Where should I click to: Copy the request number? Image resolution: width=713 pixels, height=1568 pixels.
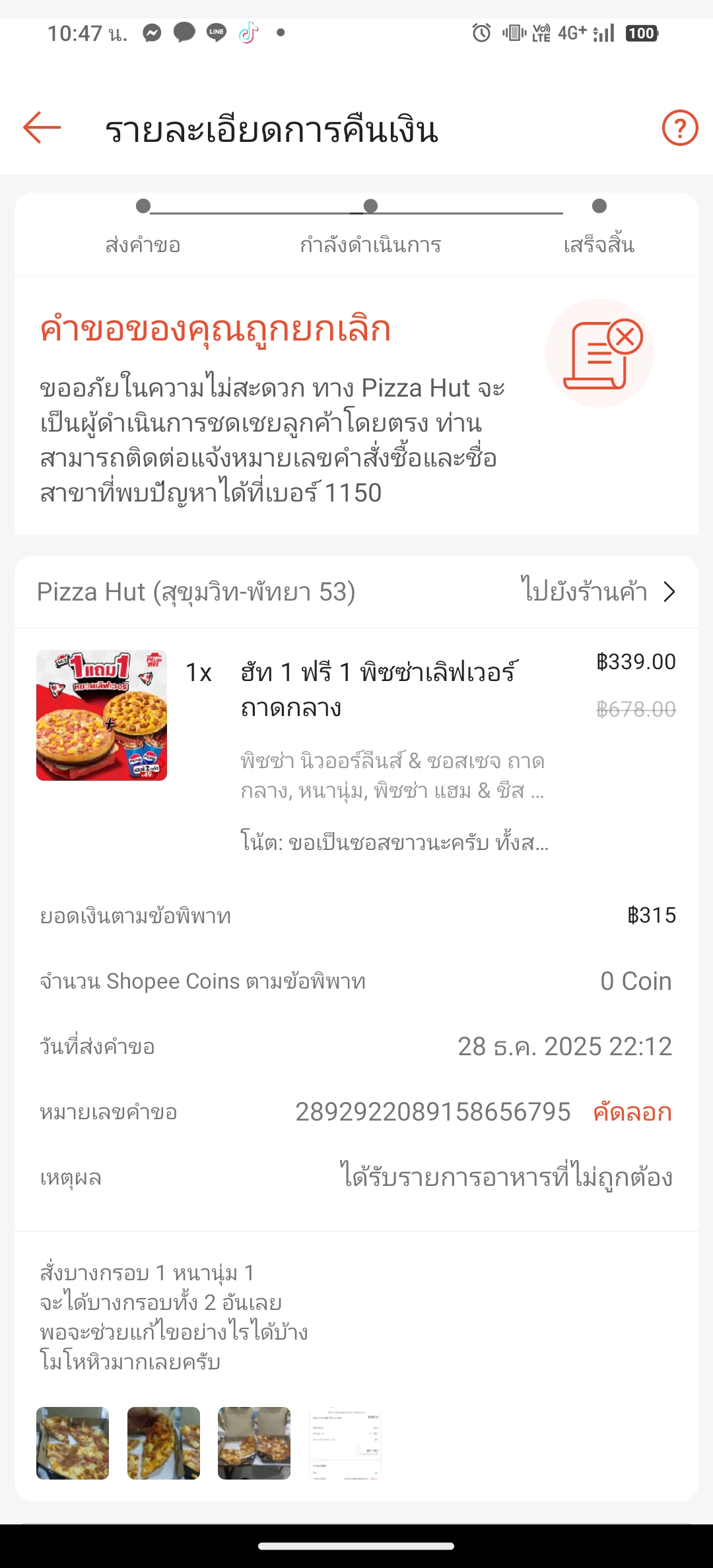coord(632,1112)
